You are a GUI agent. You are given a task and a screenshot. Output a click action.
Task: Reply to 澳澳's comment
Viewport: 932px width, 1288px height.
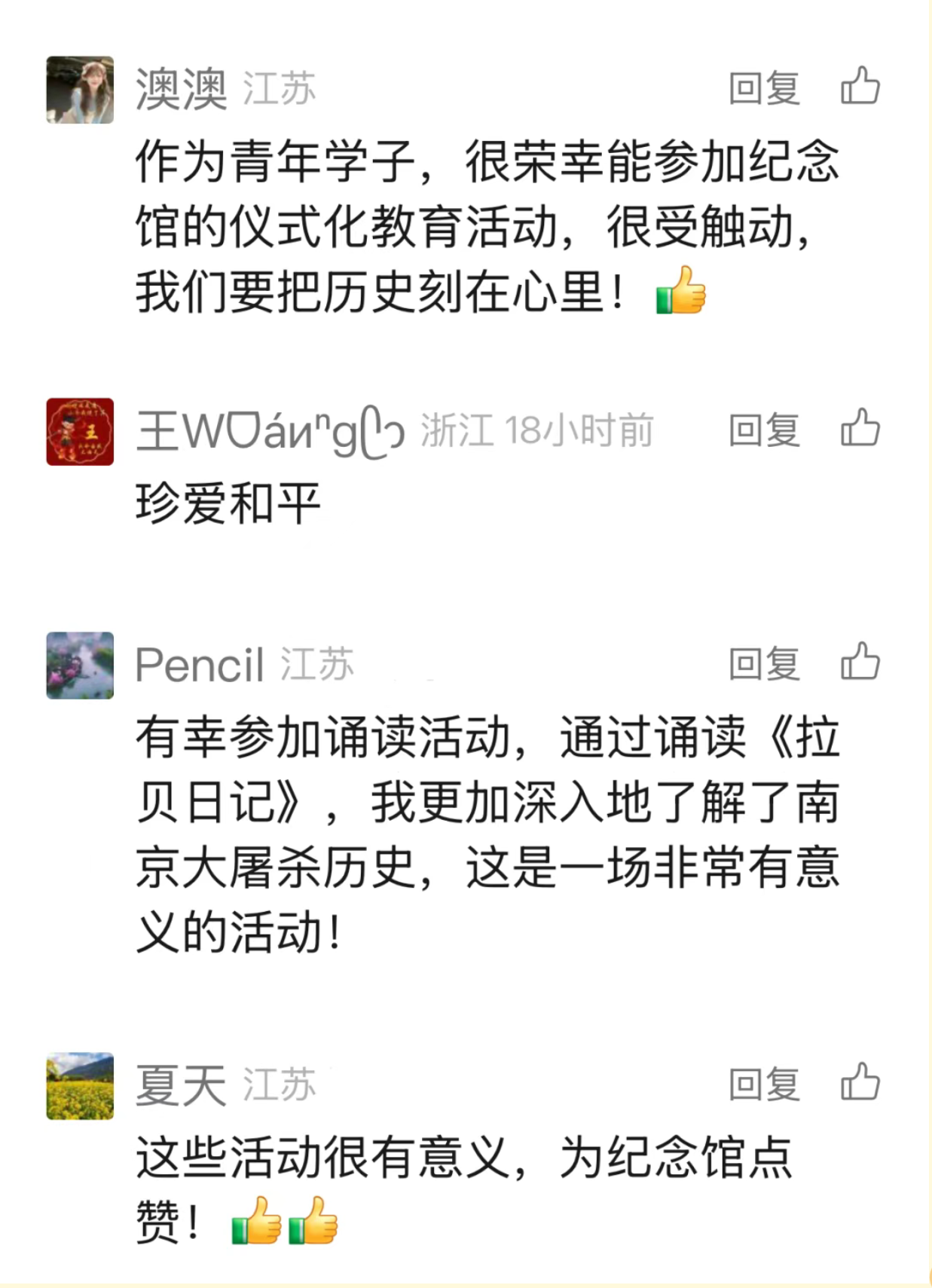763,88
